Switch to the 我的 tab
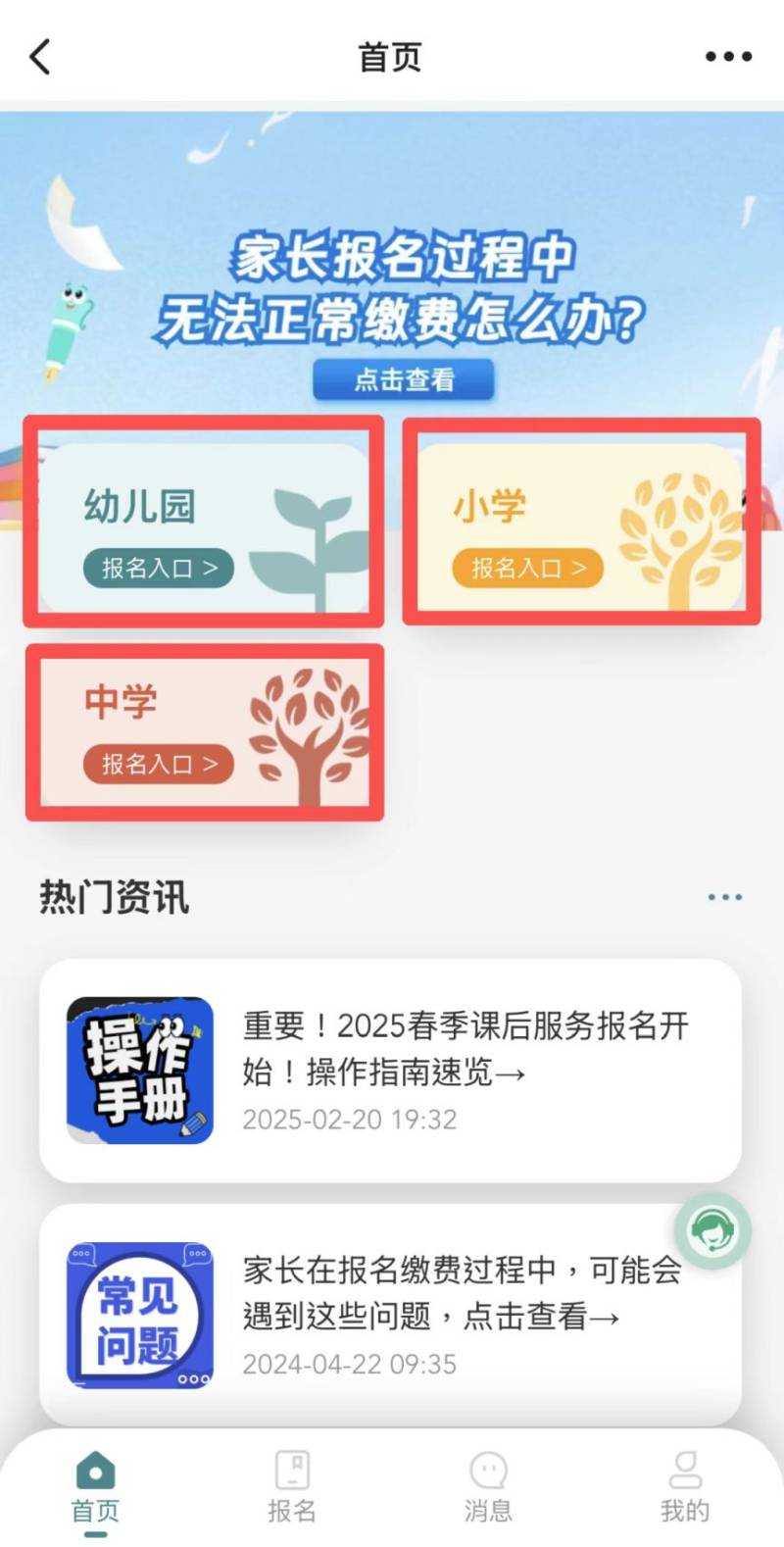 click(684, 1486)
